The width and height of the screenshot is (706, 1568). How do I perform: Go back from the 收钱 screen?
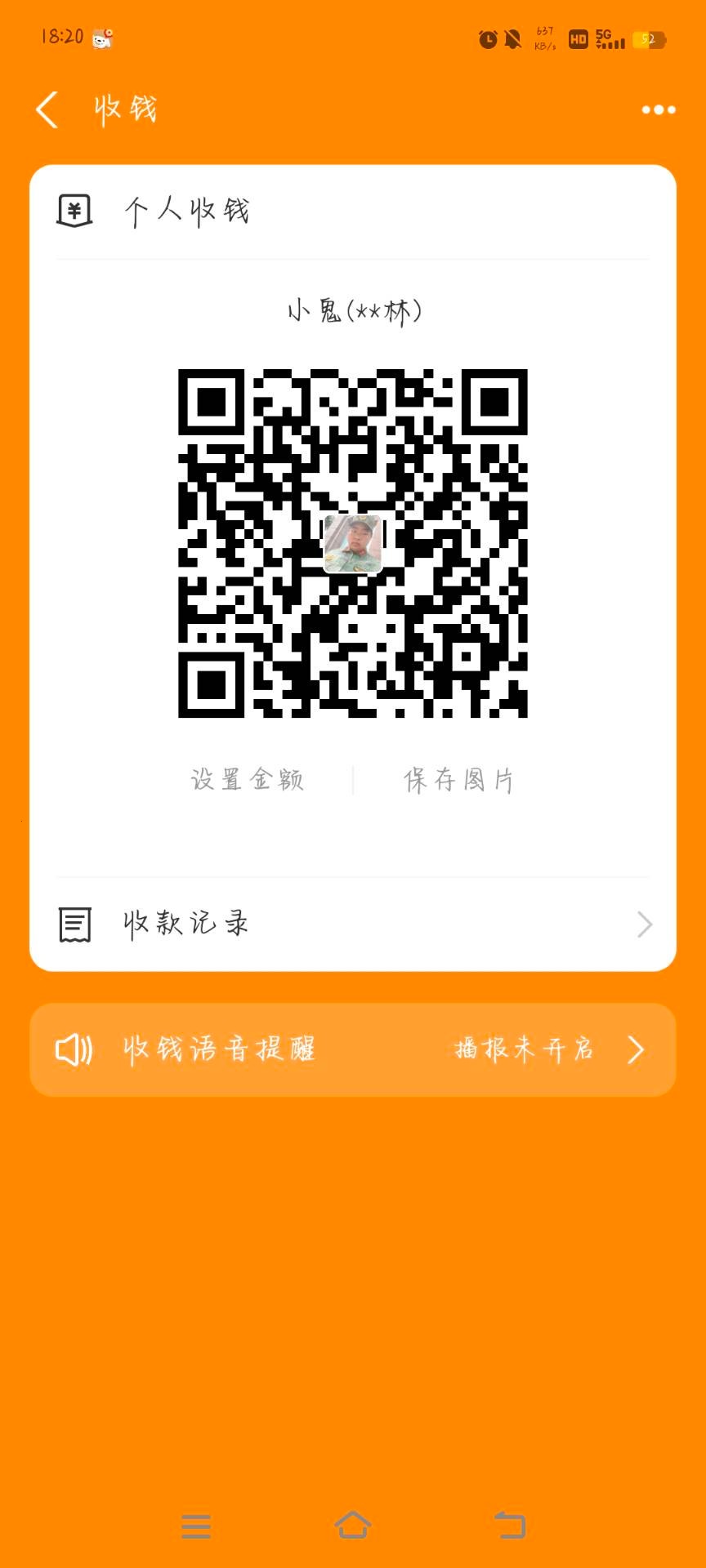pyautogui.click(x=47, y=109)
